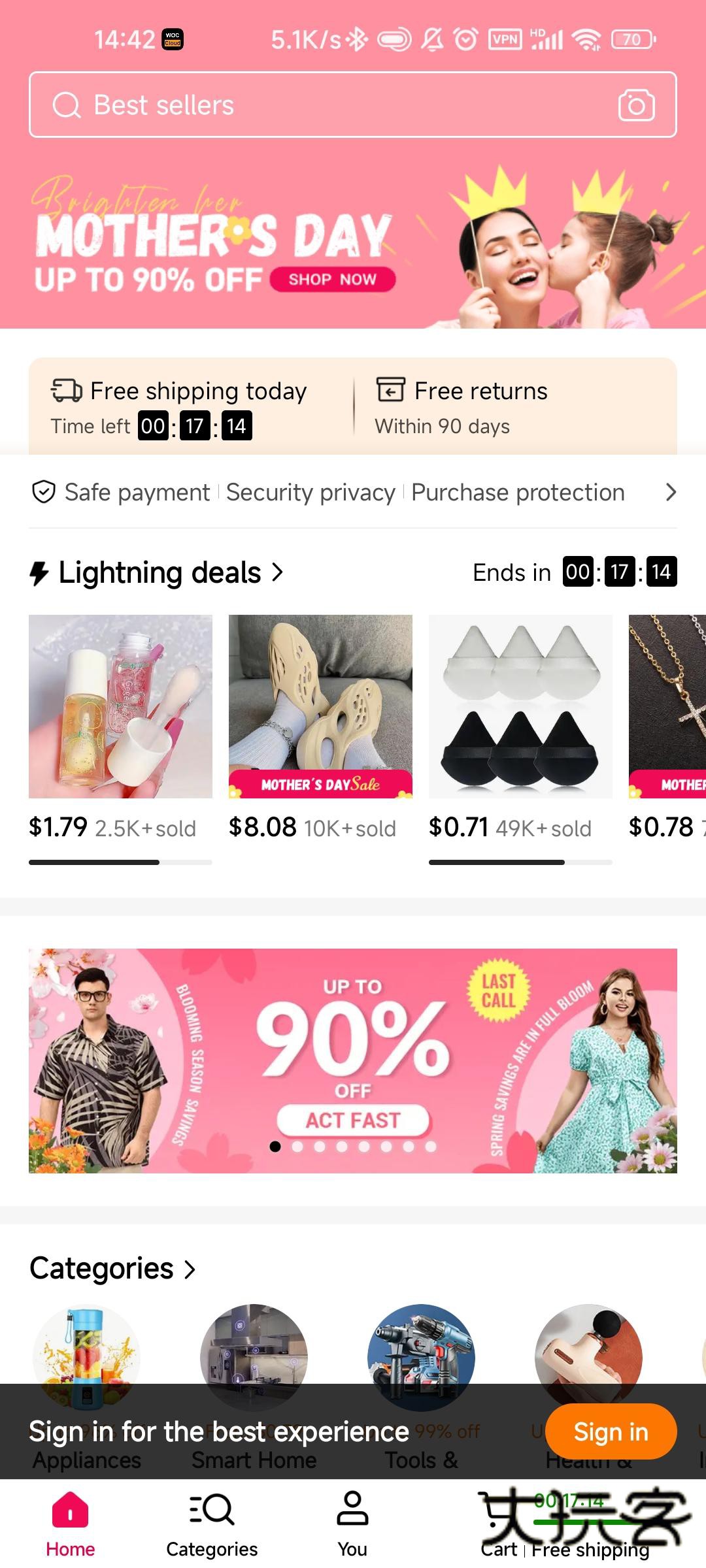Tap the orange Sign in button
706x1568 pixels.
(x=611, y=1431)
